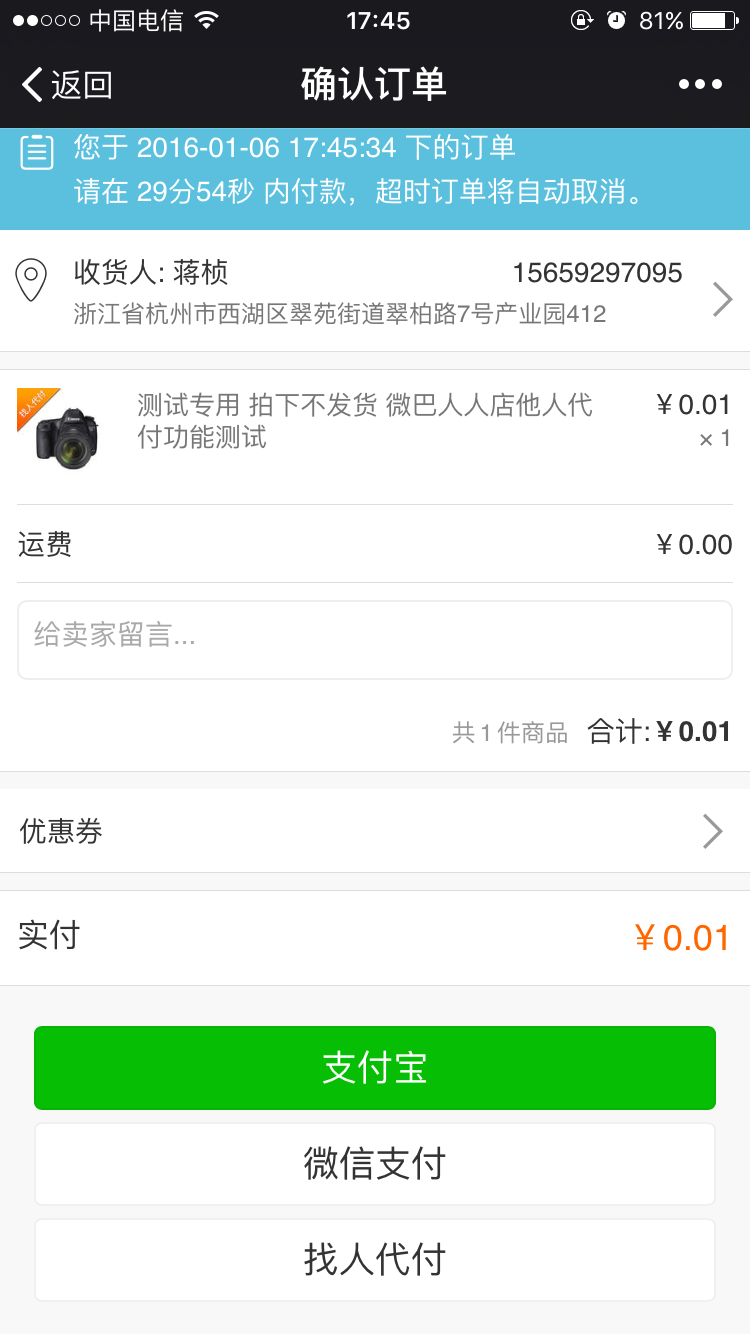Click the orientation lock icon in status bar
The width and height of the screenshot is (750, 1334).
click(x=581, y=19)
